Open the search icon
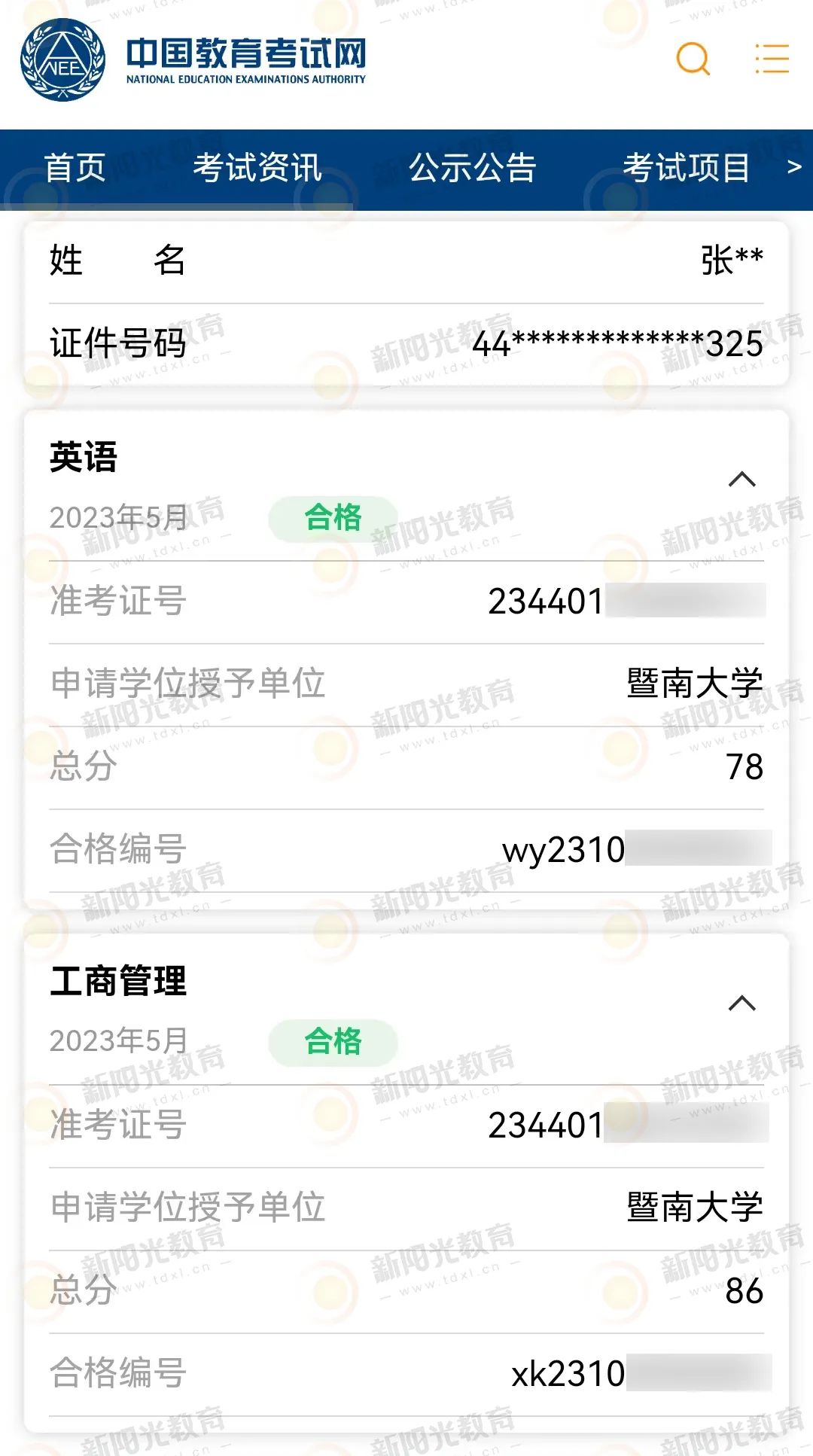 tap(693, 59)
